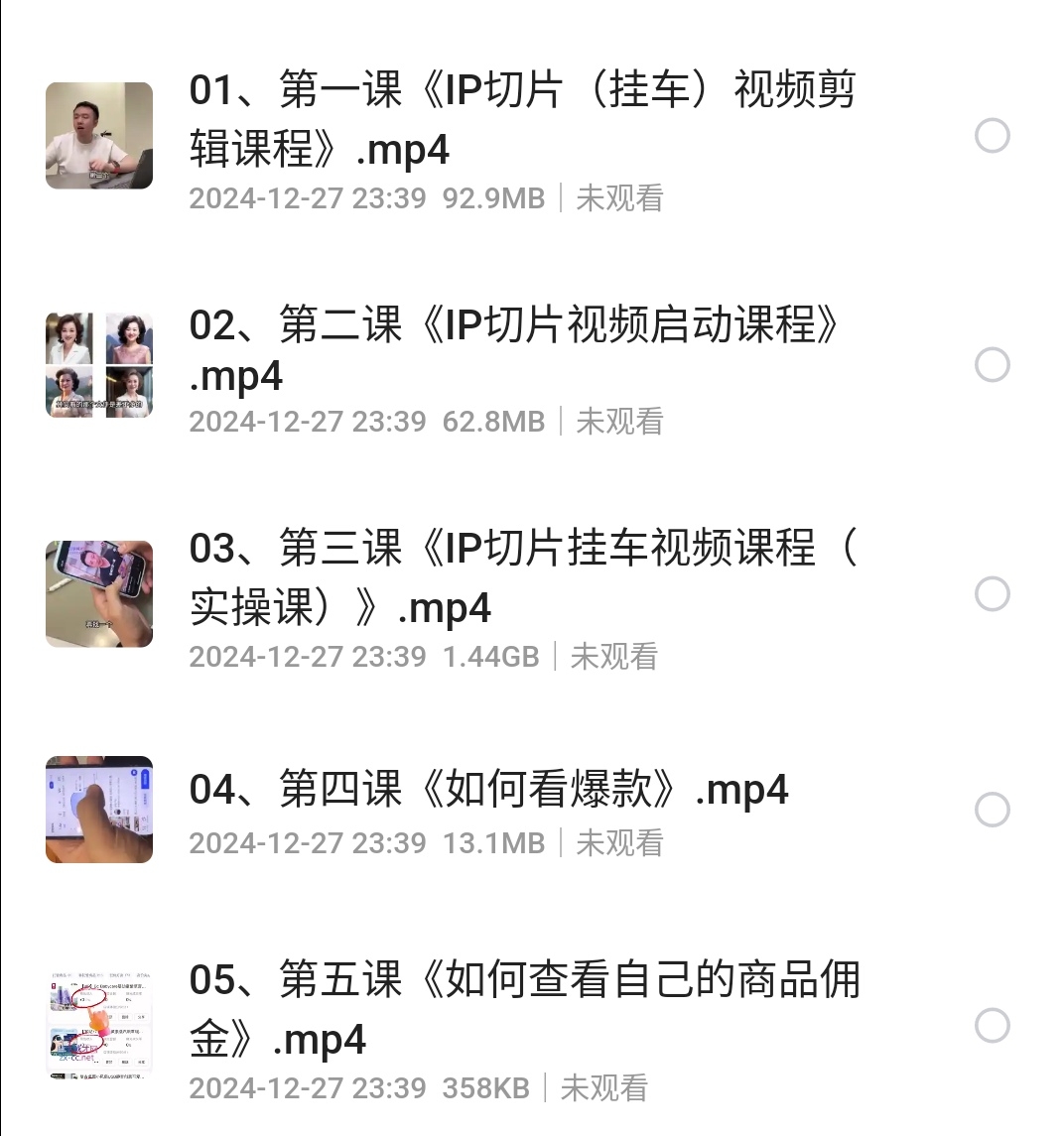Mark the 02 第二课 video as selected
This screenshot has width=1064, height=1136.
(992, 365)
